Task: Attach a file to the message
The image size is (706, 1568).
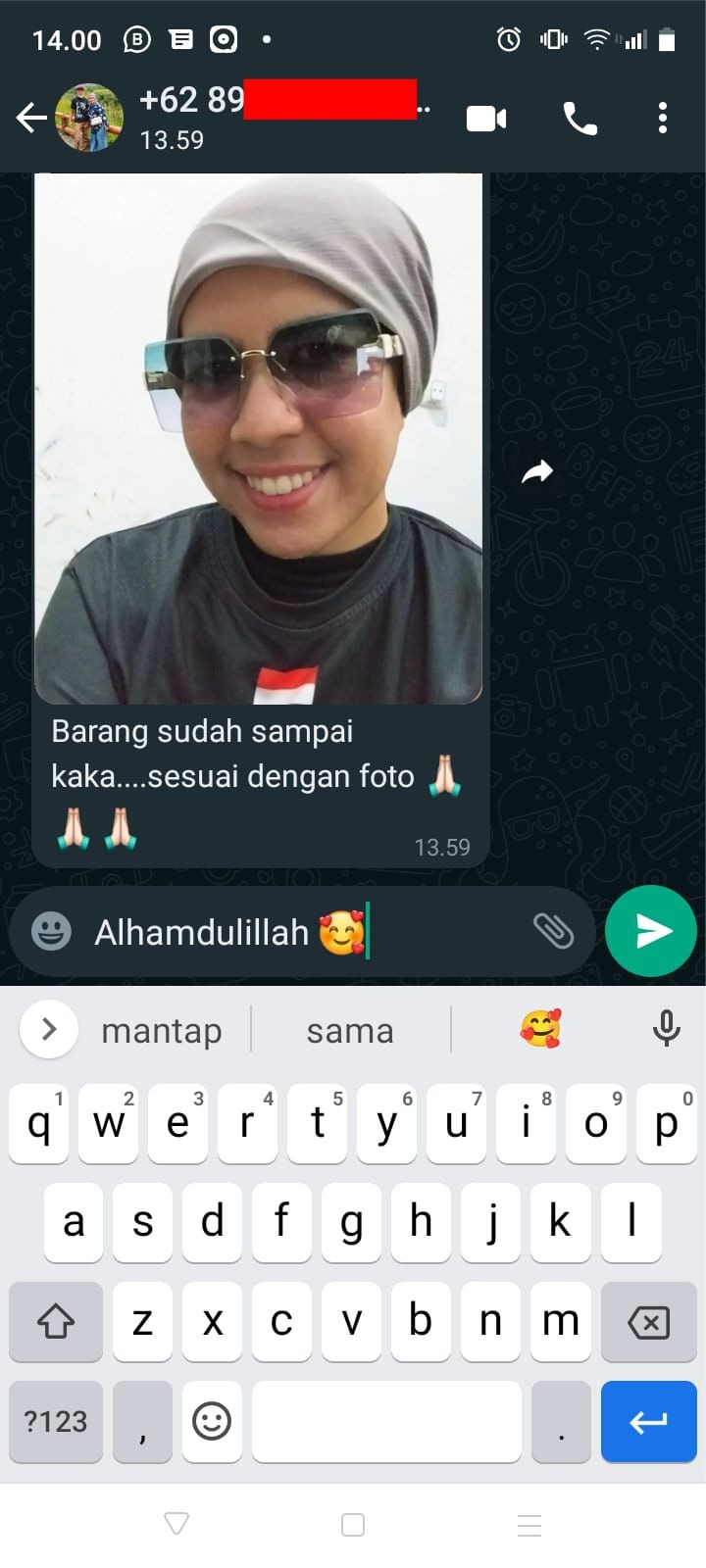Action: coord(553,931)
